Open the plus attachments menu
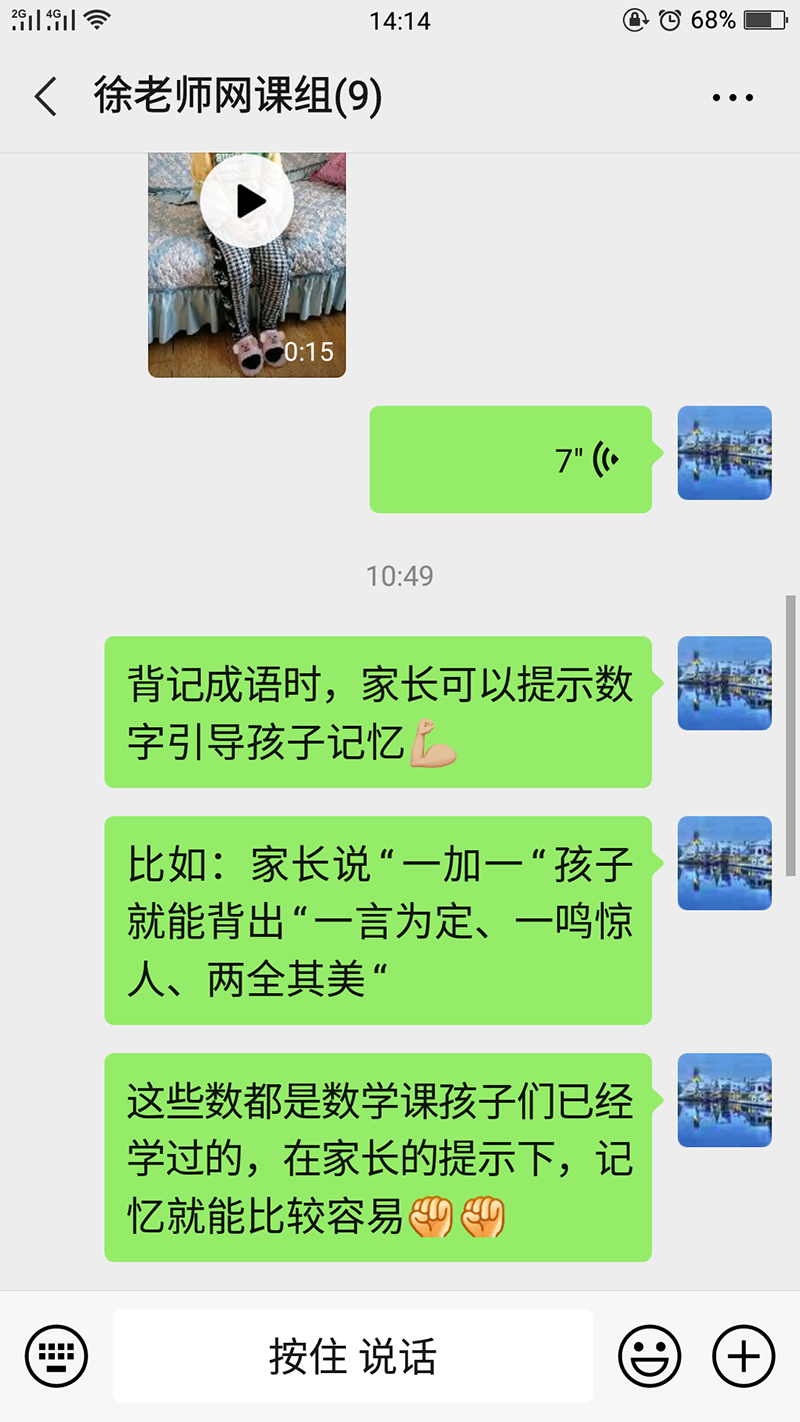 coord(743,1357)
